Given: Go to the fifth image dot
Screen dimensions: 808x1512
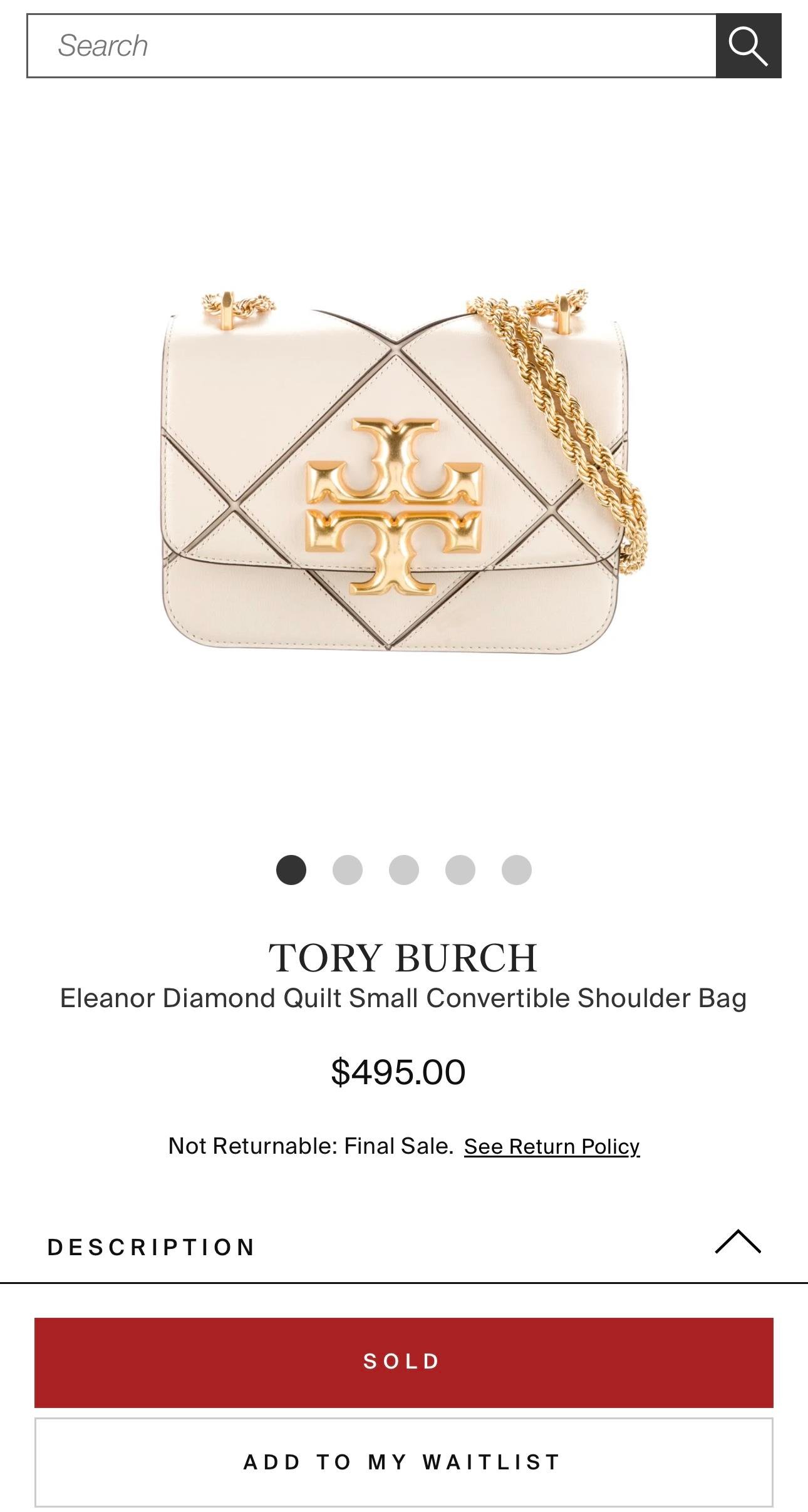Looking at the screenshot, I should [x=517, y=870].
